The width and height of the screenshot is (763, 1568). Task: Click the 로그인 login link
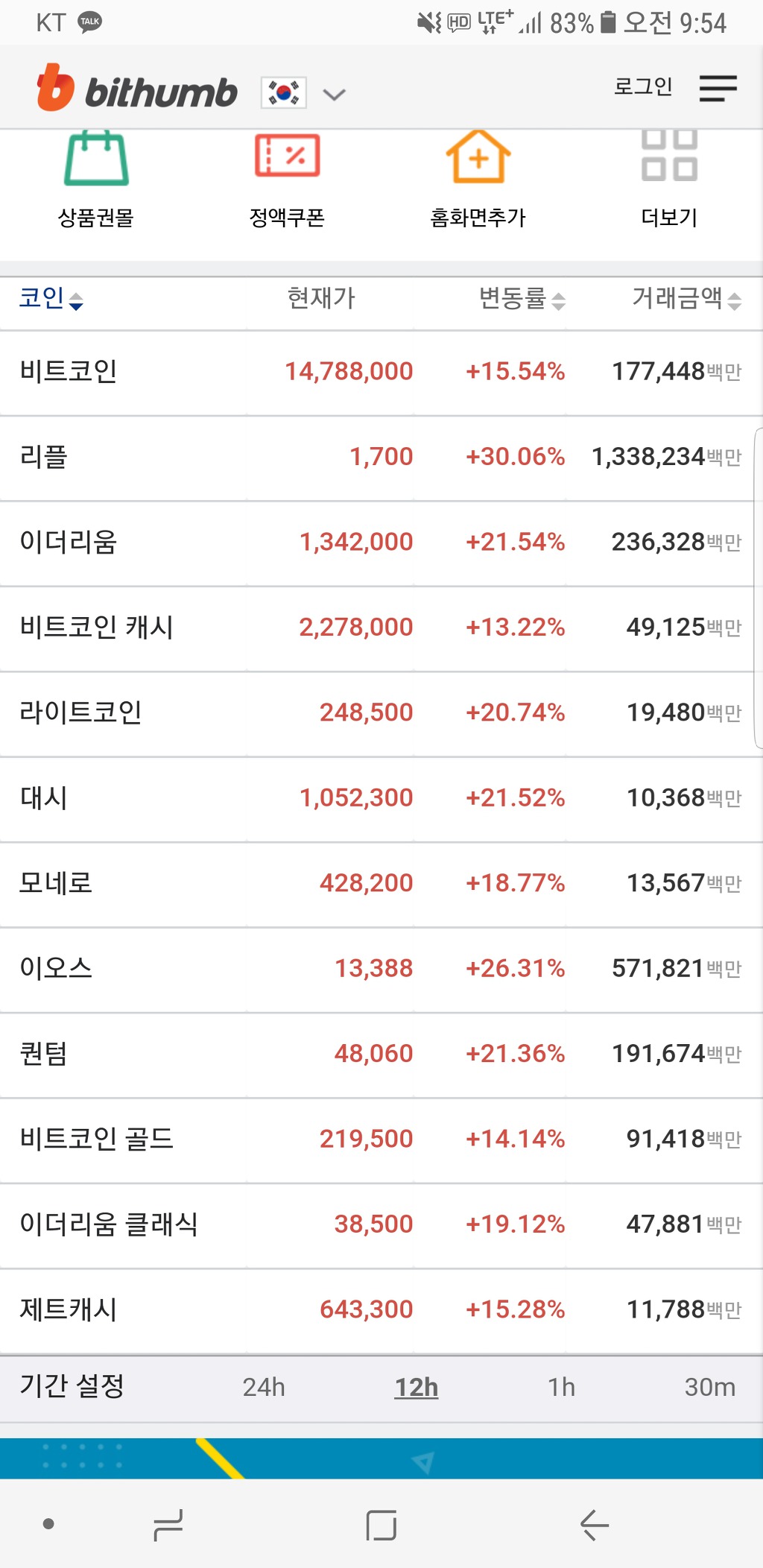642,86
